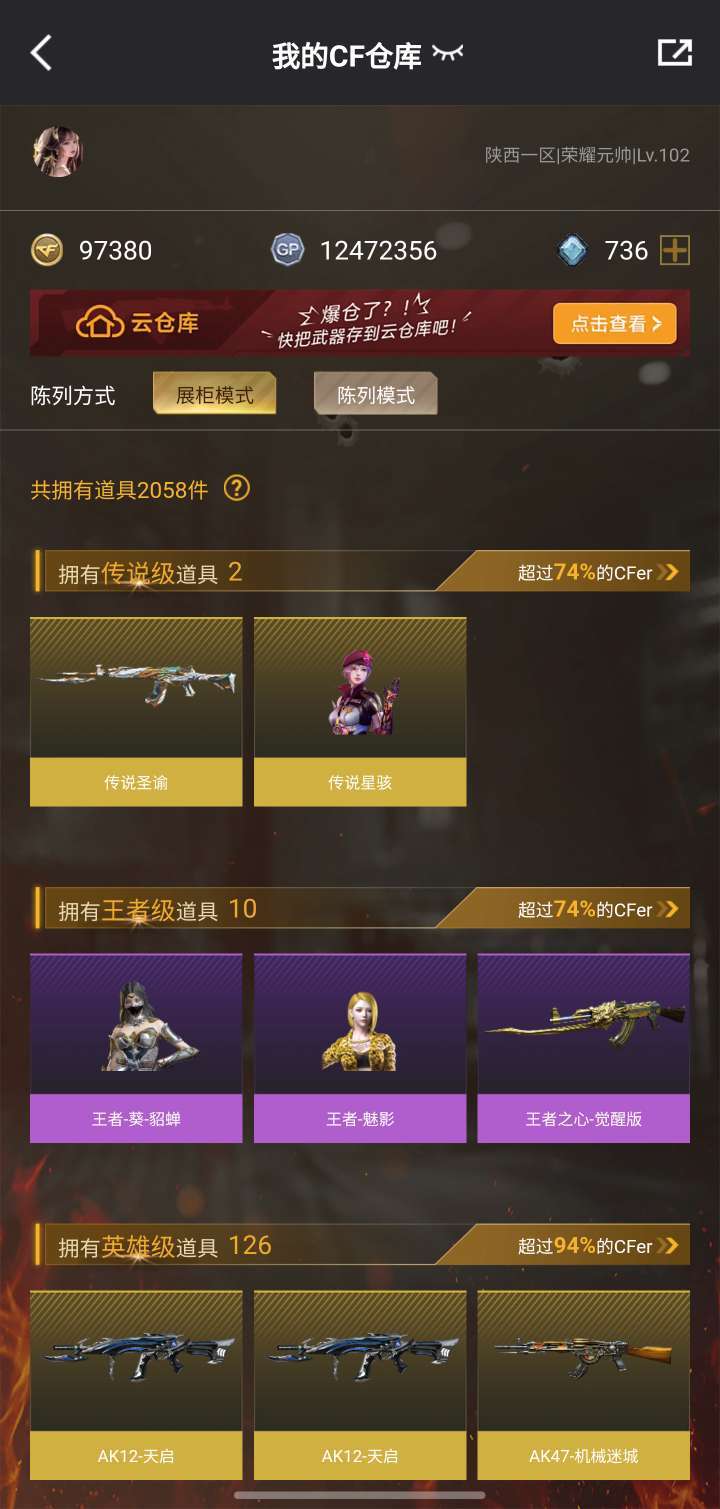Click the GP badge icon next to 12472356
Screen dimensions: 720x1509
pyautogui.click(x=288, y=251)
